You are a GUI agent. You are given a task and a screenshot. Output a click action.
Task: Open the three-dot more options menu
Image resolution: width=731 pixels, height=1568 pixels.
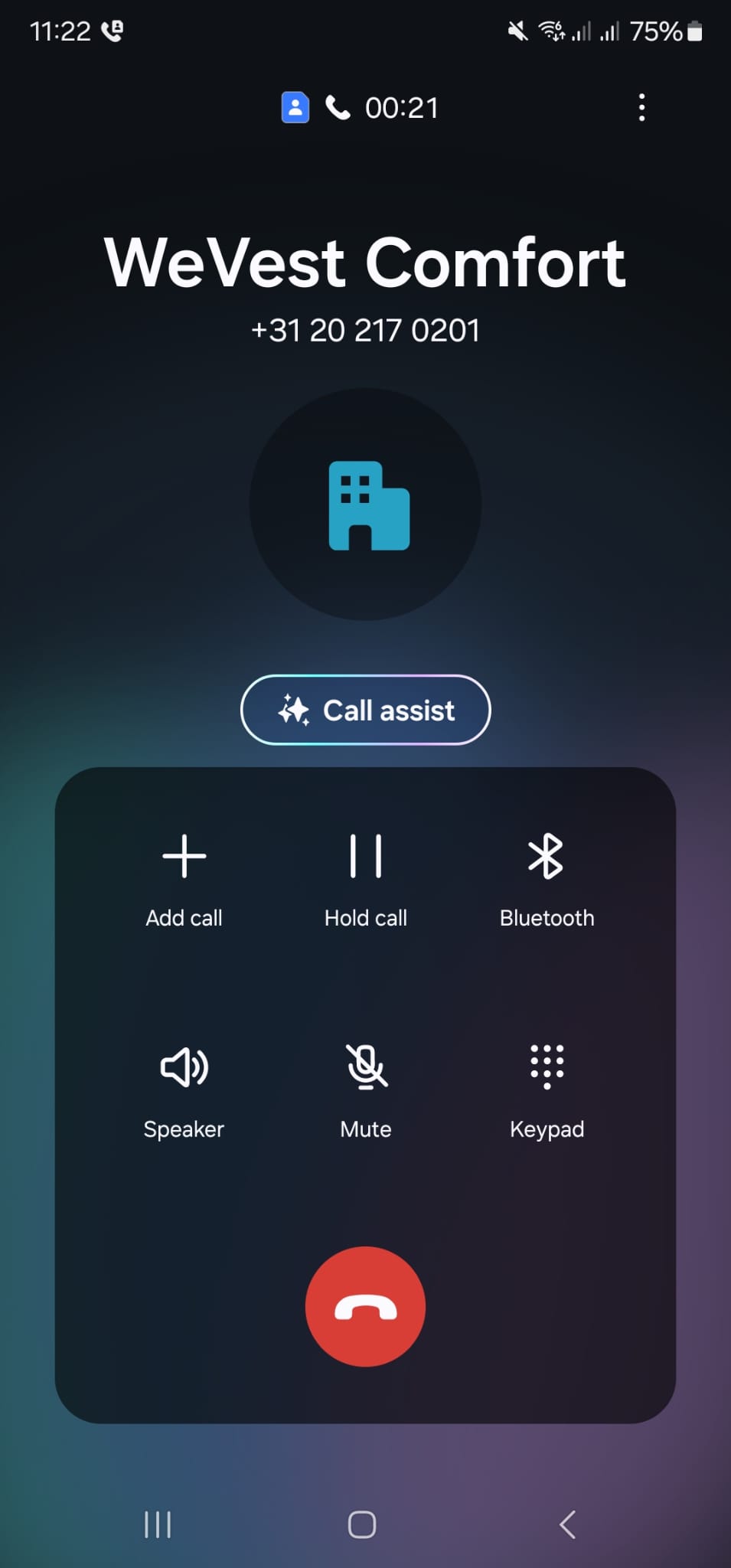641,108
